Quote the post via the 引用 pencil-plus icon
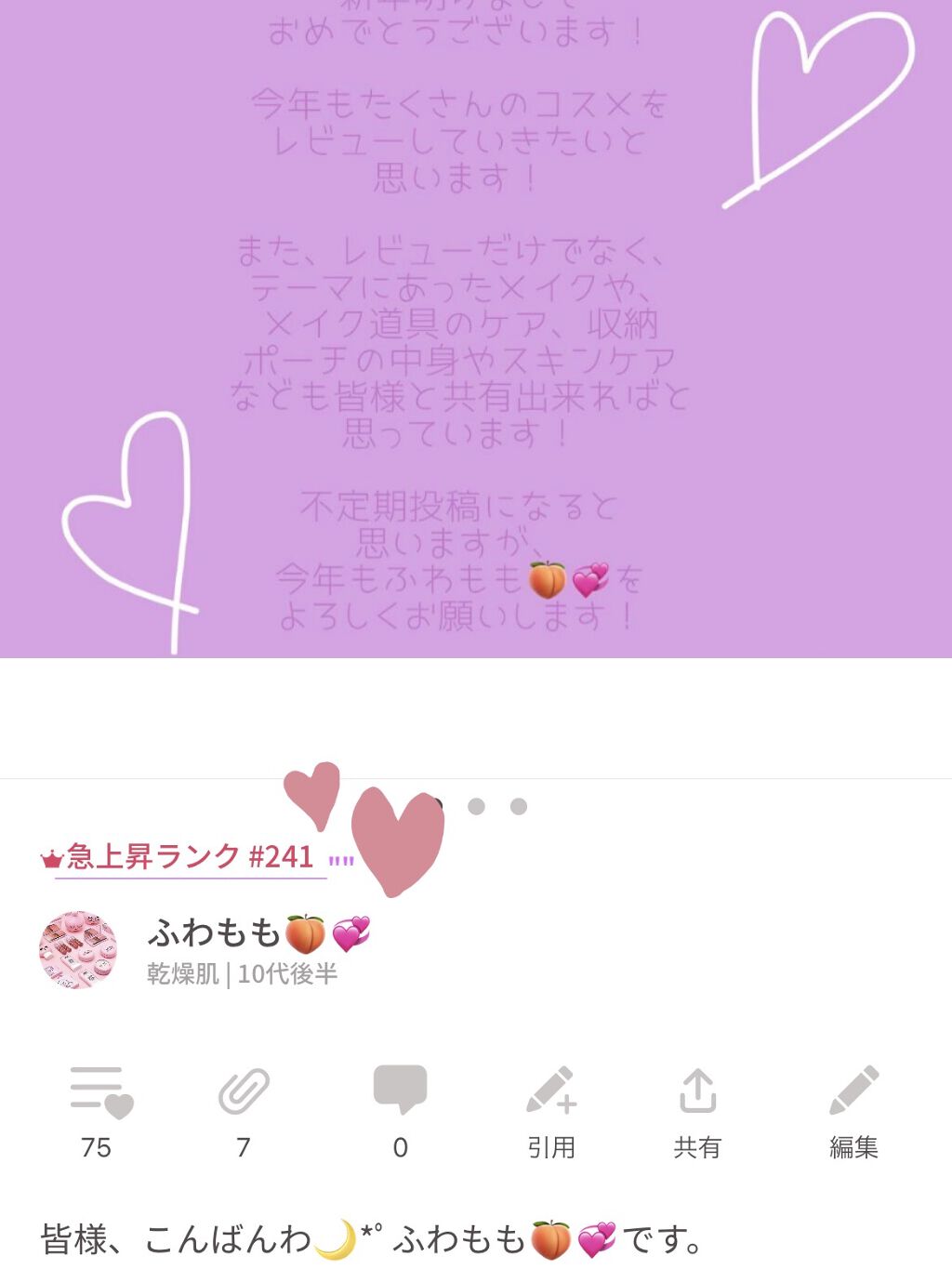 tap(549, 1094)
